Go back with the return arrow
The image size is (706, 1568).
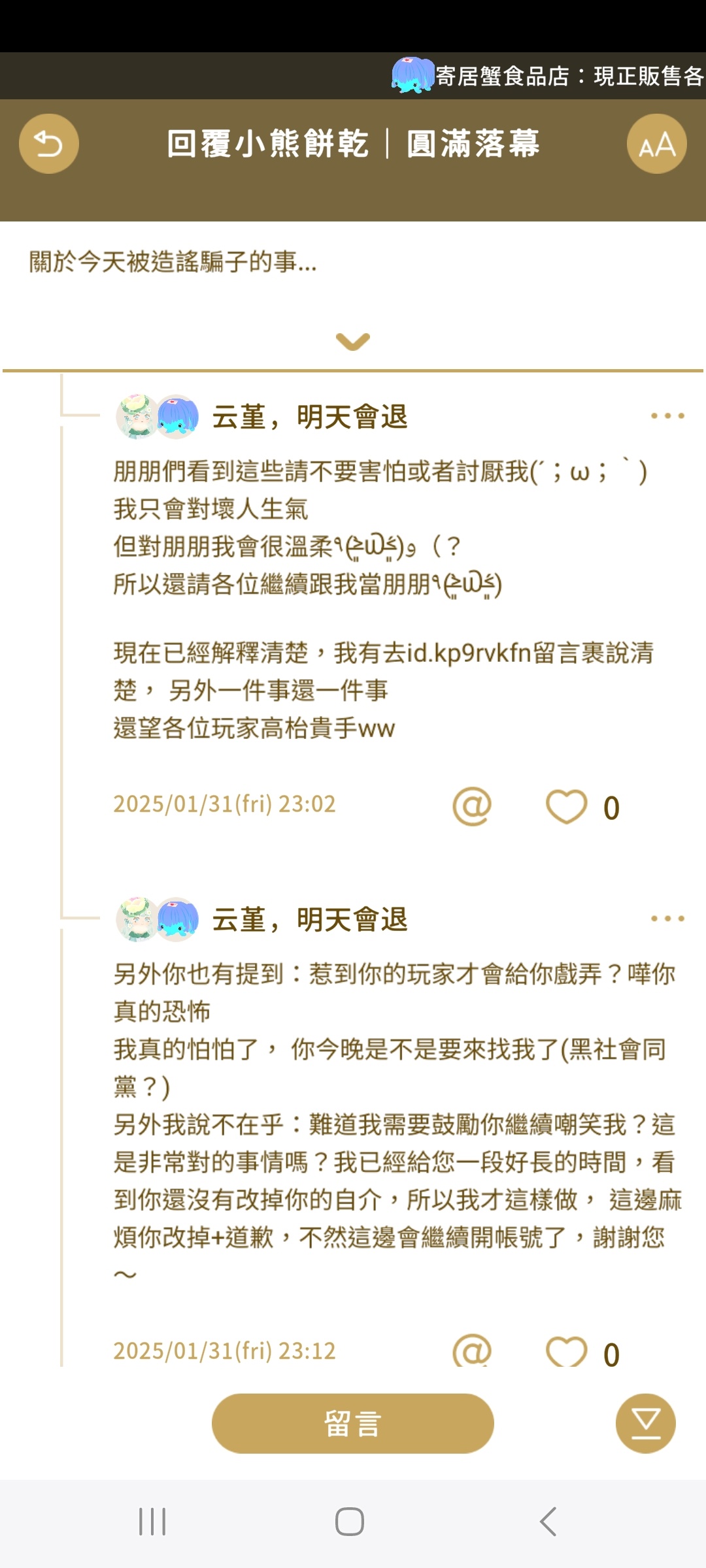pos(49,144)
